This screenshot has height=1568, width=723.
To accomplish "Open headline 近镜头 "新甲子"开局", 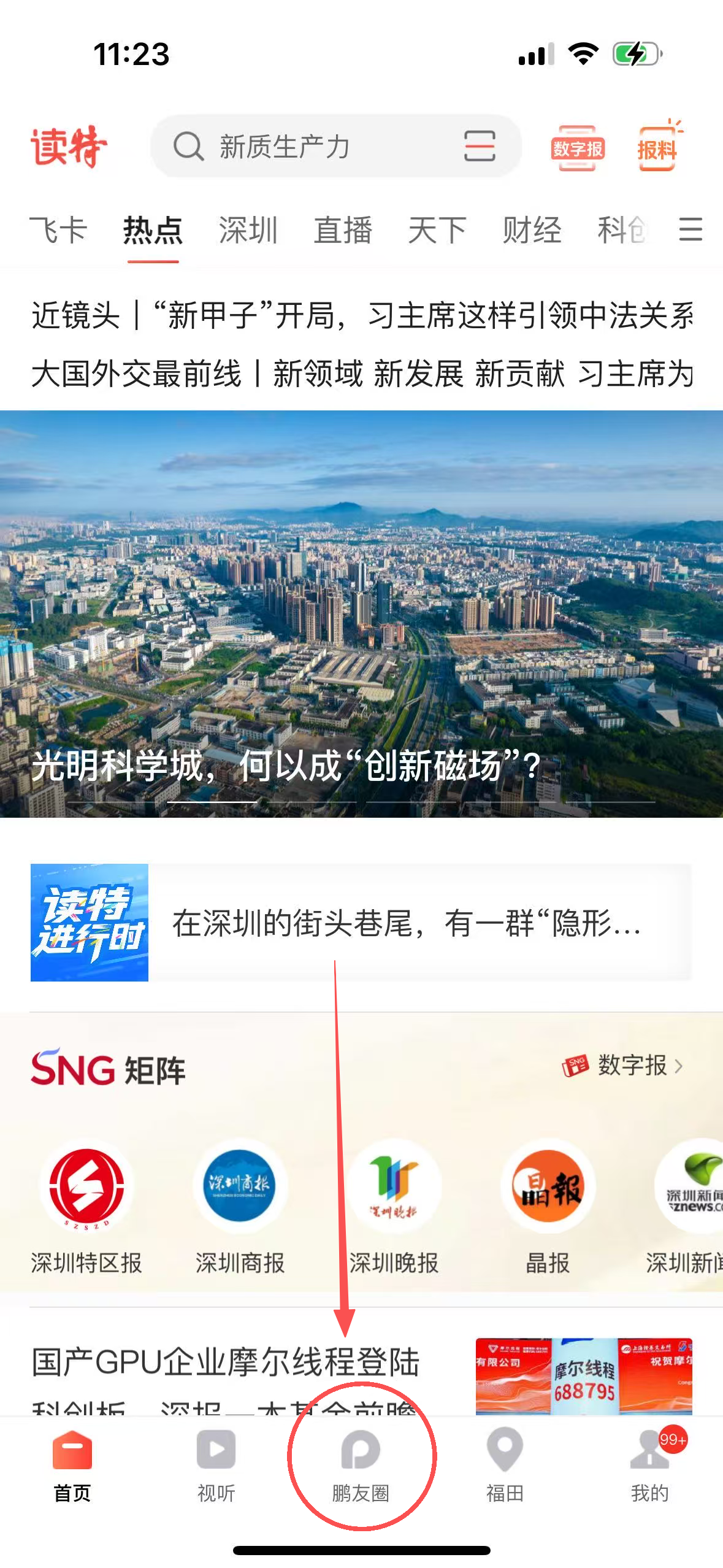I will point(362,316).
